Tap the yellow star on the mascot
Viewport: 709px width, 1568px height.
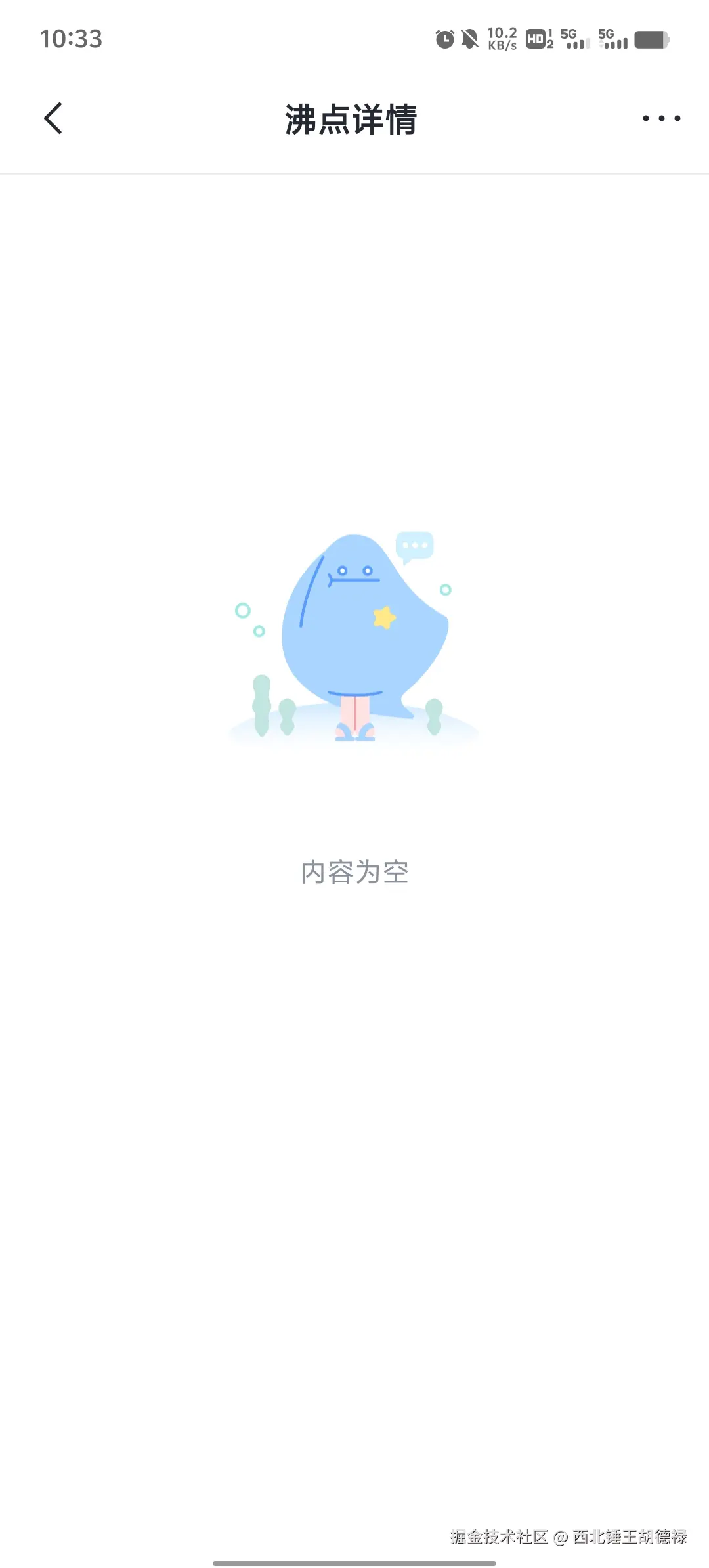(x=383, y=617)
